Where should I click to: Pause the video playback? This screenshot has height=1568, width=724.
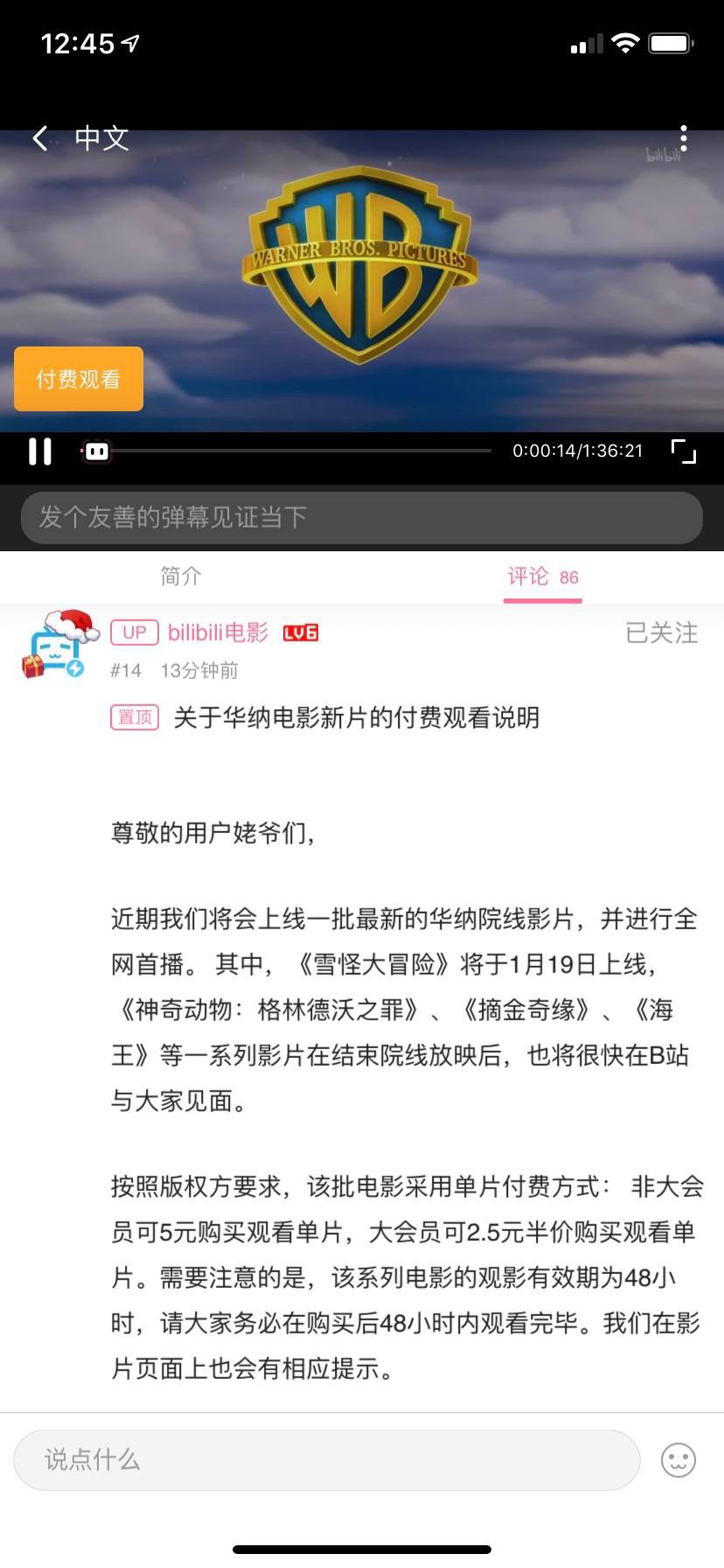coord(40,451)
